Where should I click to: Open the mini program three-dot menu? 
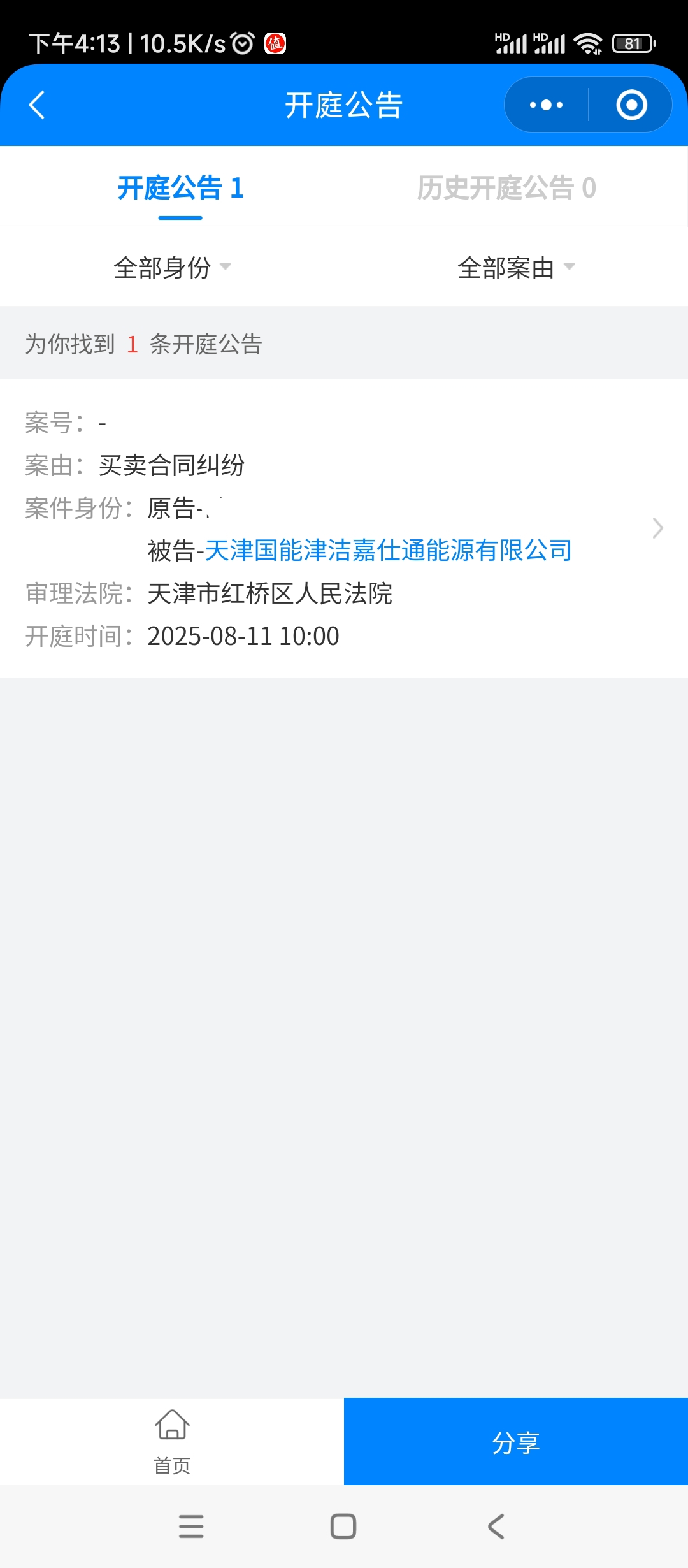coord(547,105)
